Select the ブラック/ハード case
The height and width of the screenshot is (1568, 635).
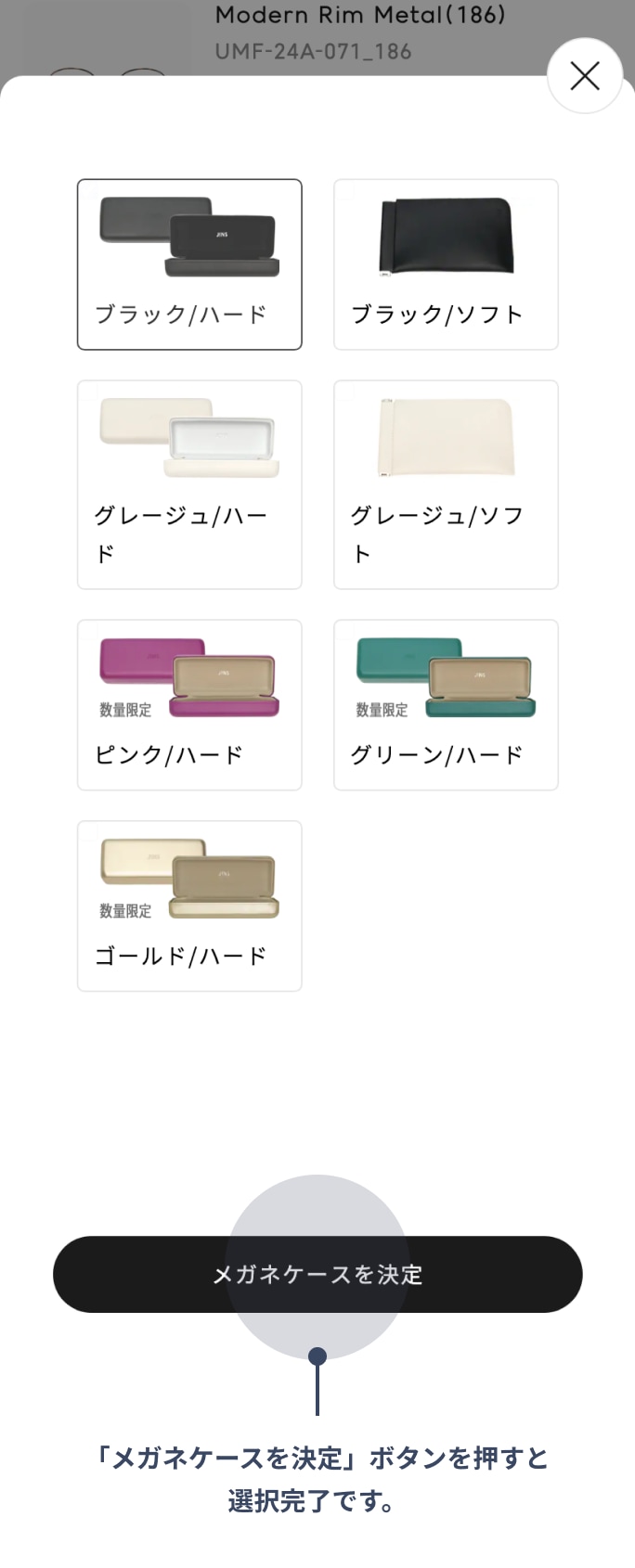coord(189,264)
